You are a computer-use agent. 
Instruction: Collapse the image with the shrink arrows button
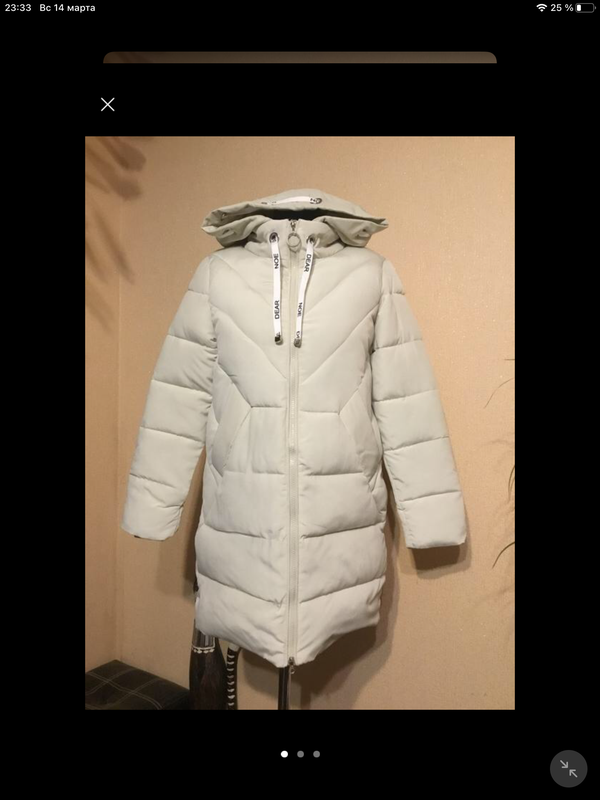coord(568,768)
